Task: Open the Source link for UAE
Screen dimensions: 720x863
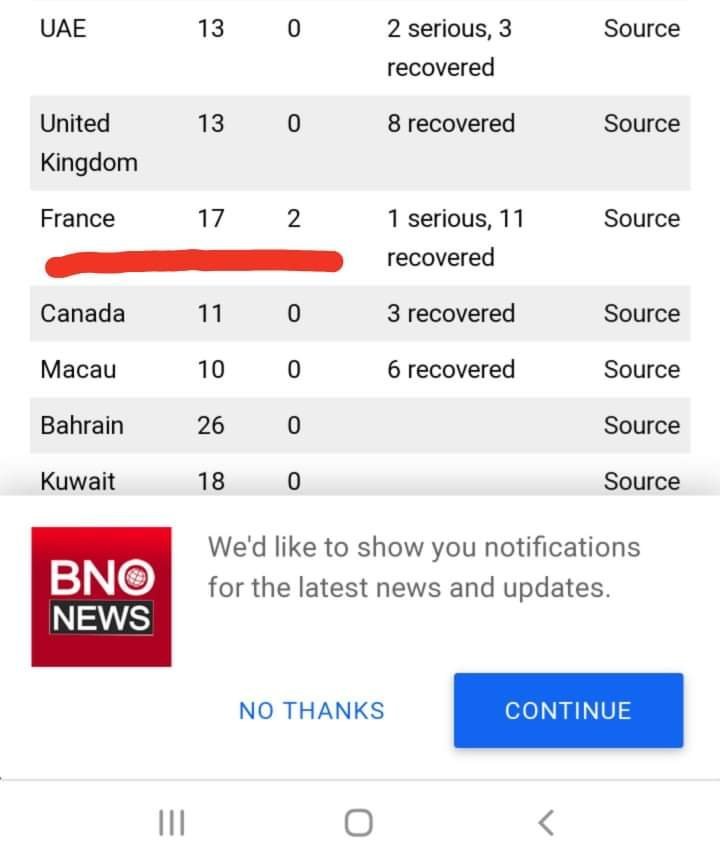Action: pyautogui.click(x=641, y=29)
